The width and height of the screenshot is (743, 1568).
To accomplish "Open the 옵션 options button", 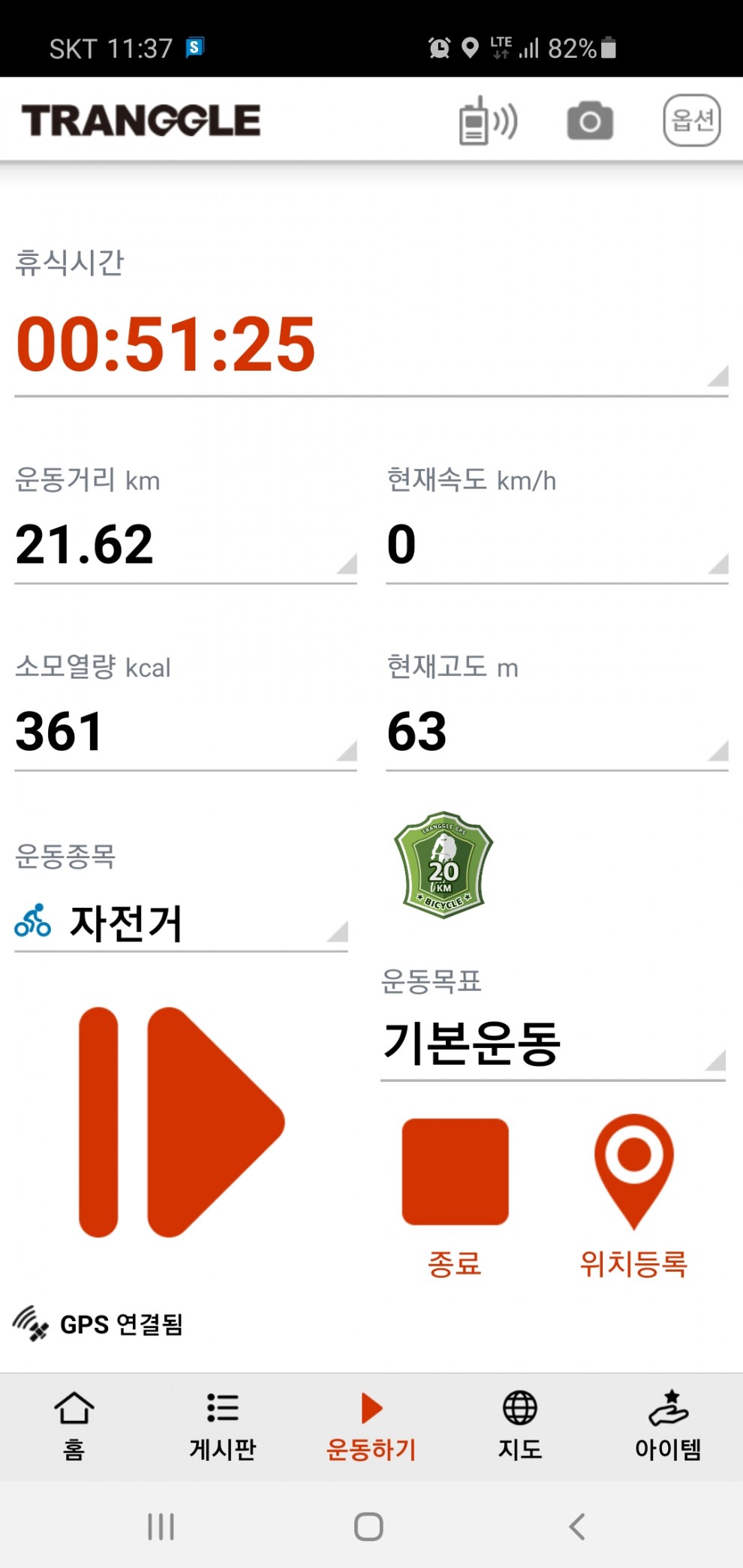I will click(691, 121).
